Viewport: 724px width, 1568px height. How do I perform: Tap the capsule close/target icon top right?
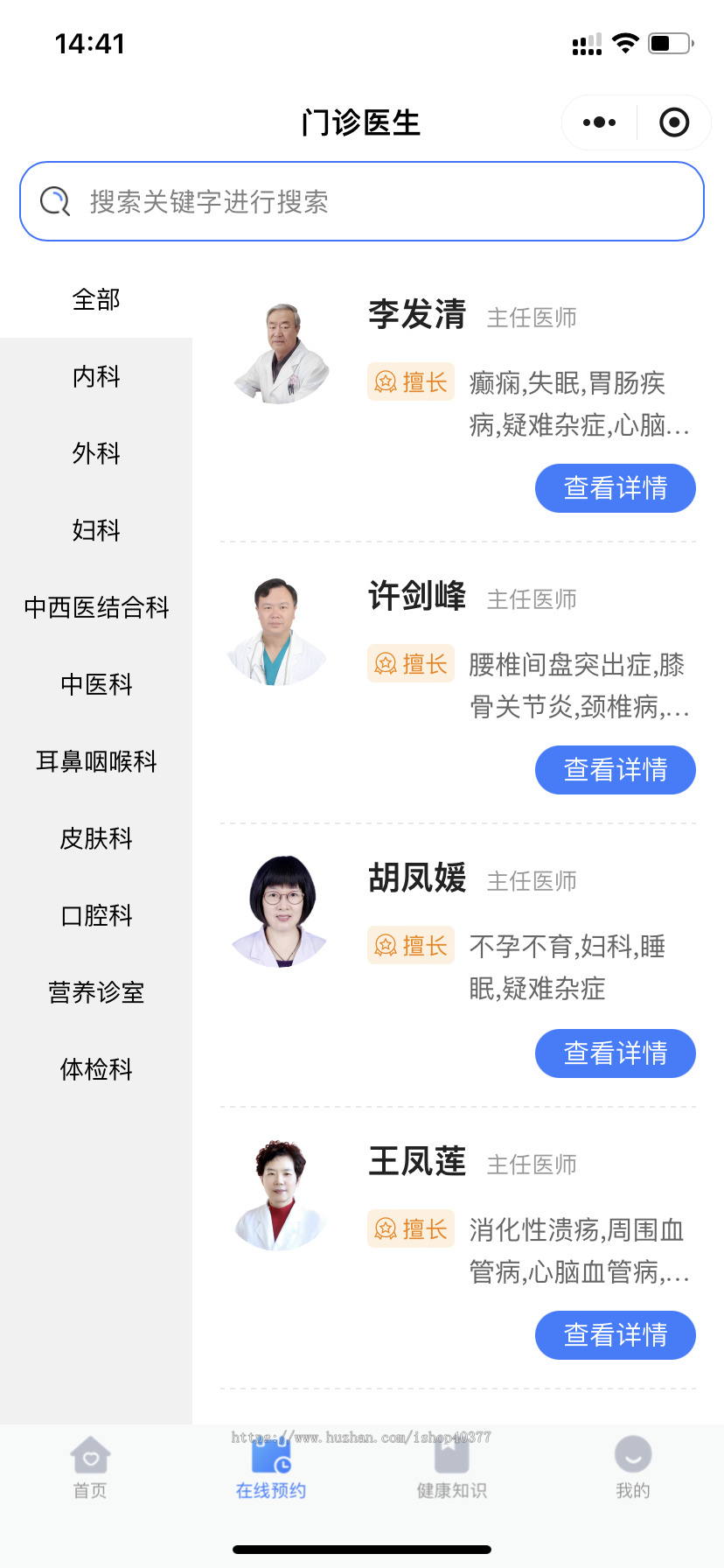[673, 122]
